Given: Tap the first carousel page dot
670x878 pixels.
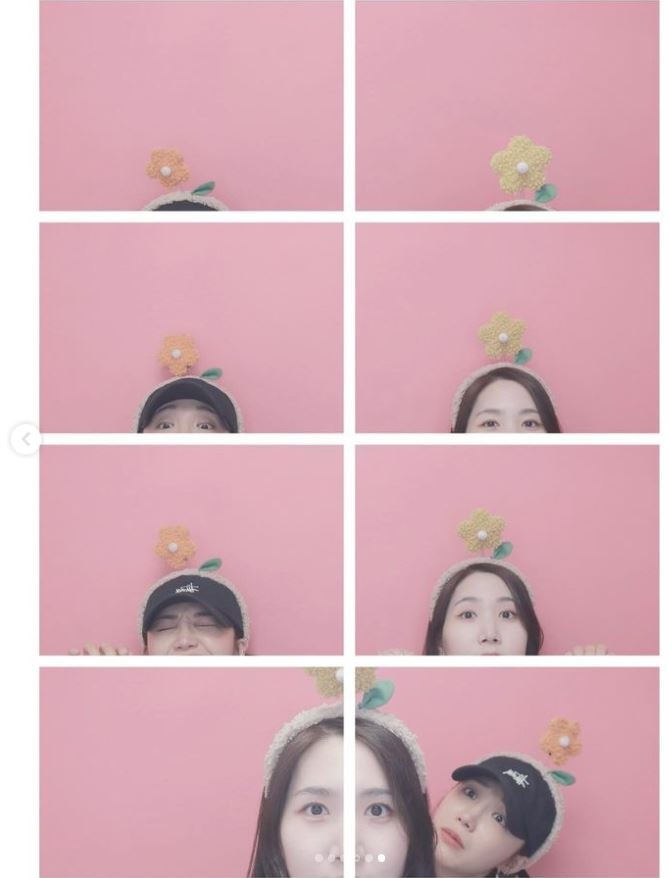Looking at the screenshot, I should click(319, 858).
